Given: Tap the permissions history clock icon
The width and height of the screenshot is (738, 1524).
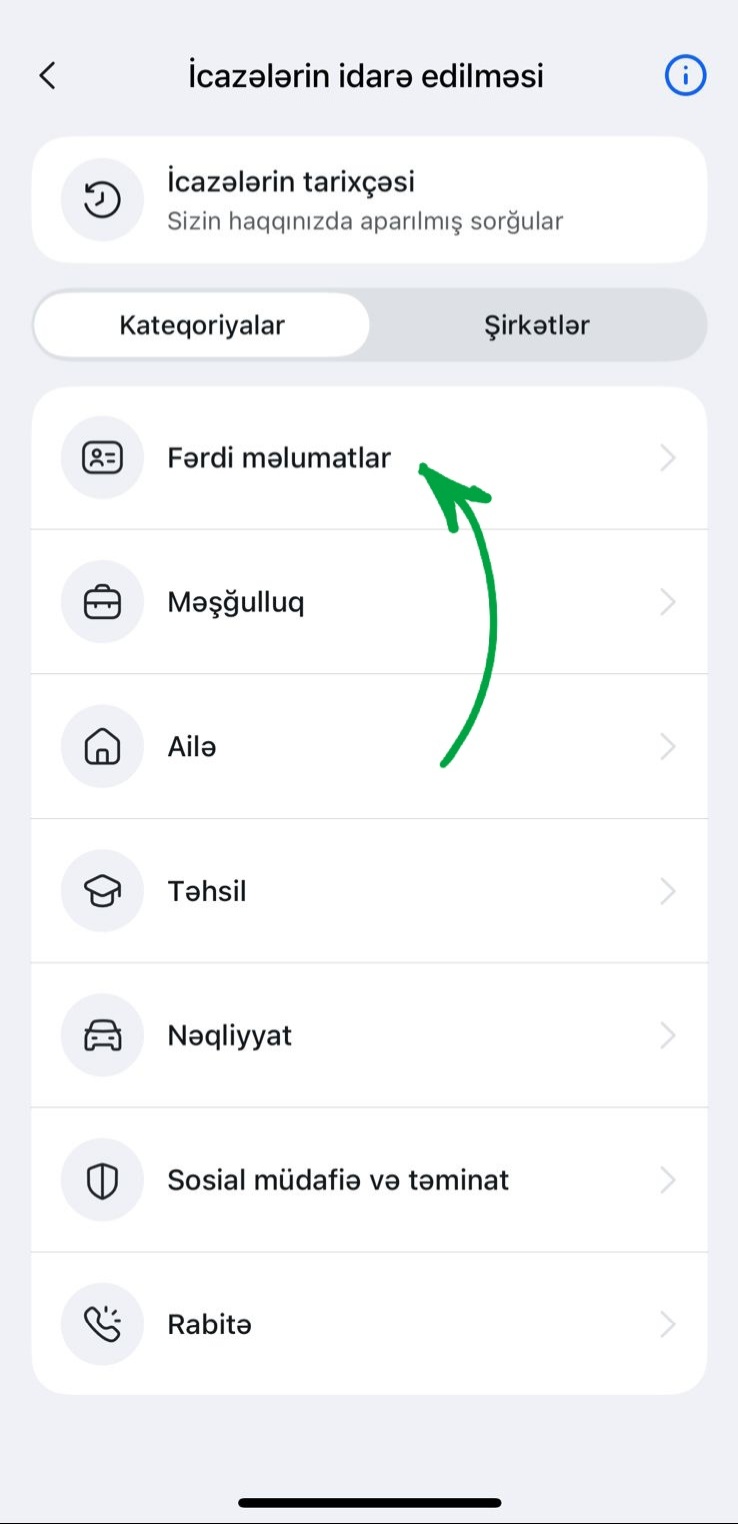Looking at the screenshot, I should point(102,199).
